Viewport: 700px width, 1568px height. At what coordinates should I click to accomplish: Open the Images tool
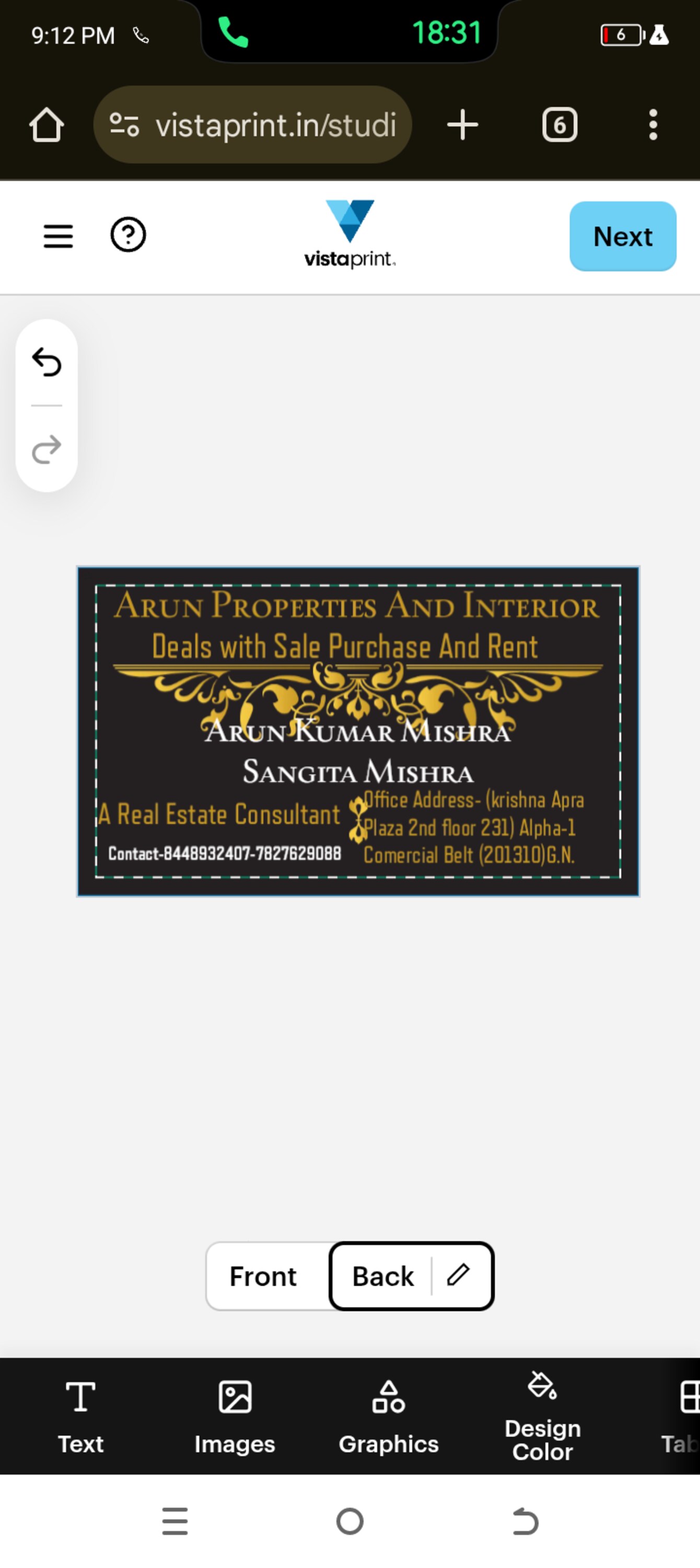235,1416
